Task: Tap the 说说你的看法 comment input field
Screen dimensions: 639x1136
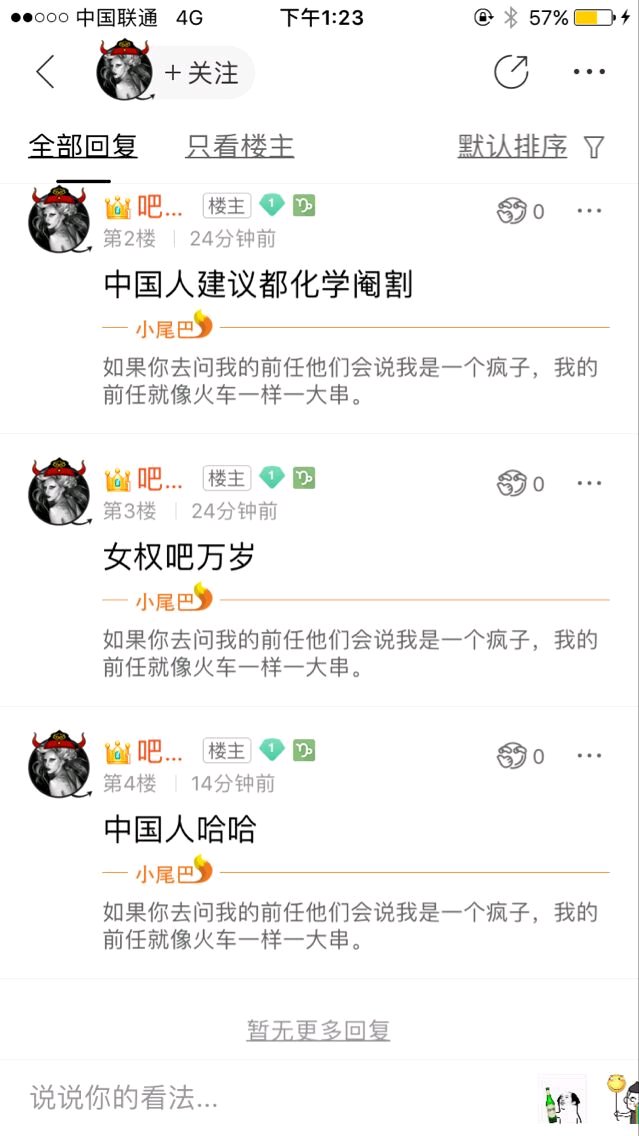Action: [x=270, y=1098]
